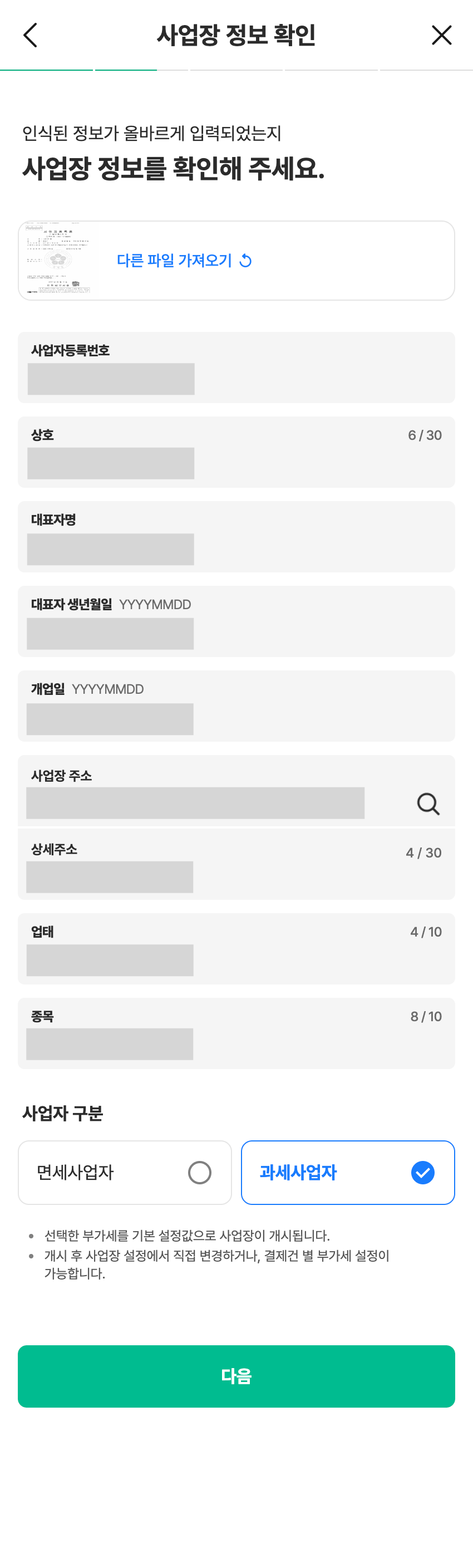Go back using the arrow icon
The height and width of the screenshot is (1568, 473).
coord(31,35)
